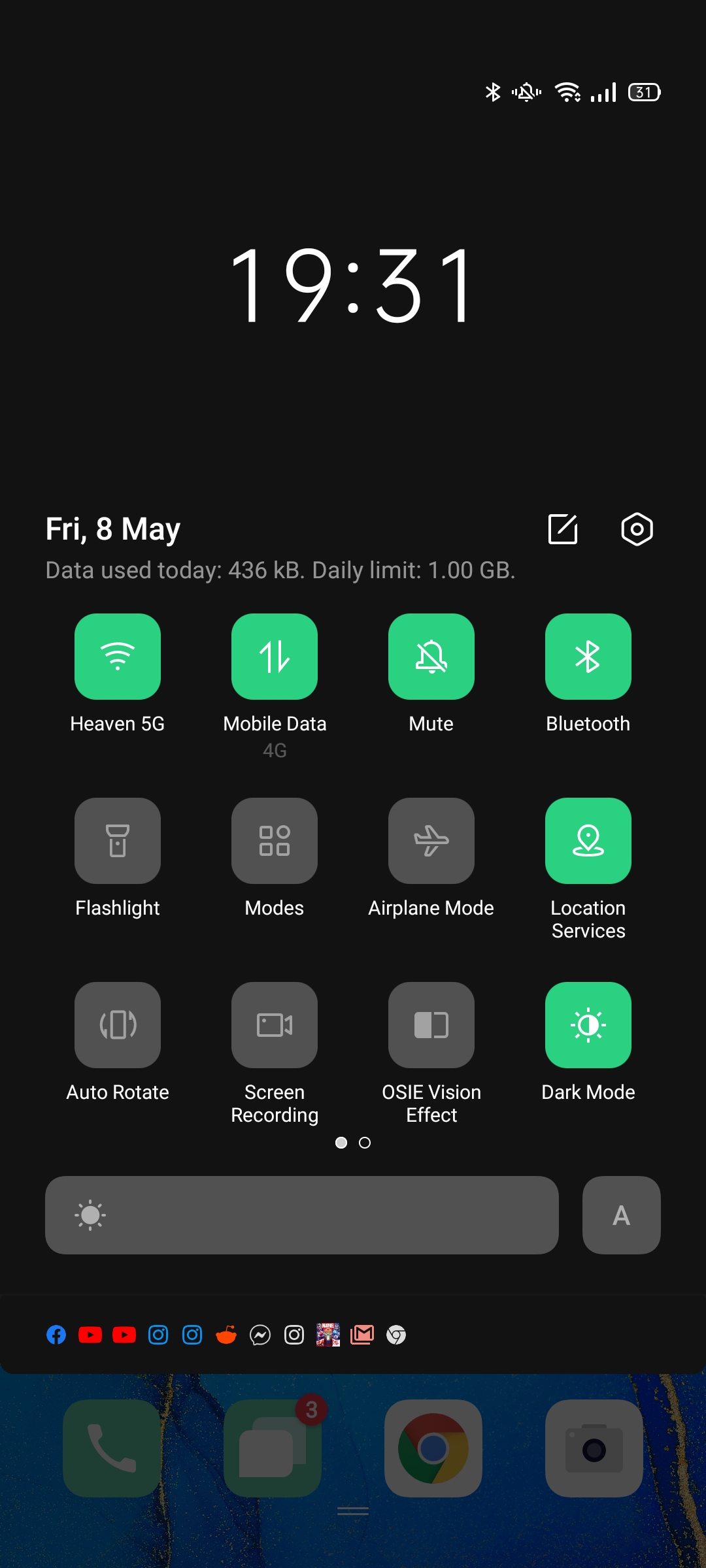Screen dimensions: 706x1568
Task: Turn off Heaven 5G Wi-Fi tile
Action: tap(118, 656)
